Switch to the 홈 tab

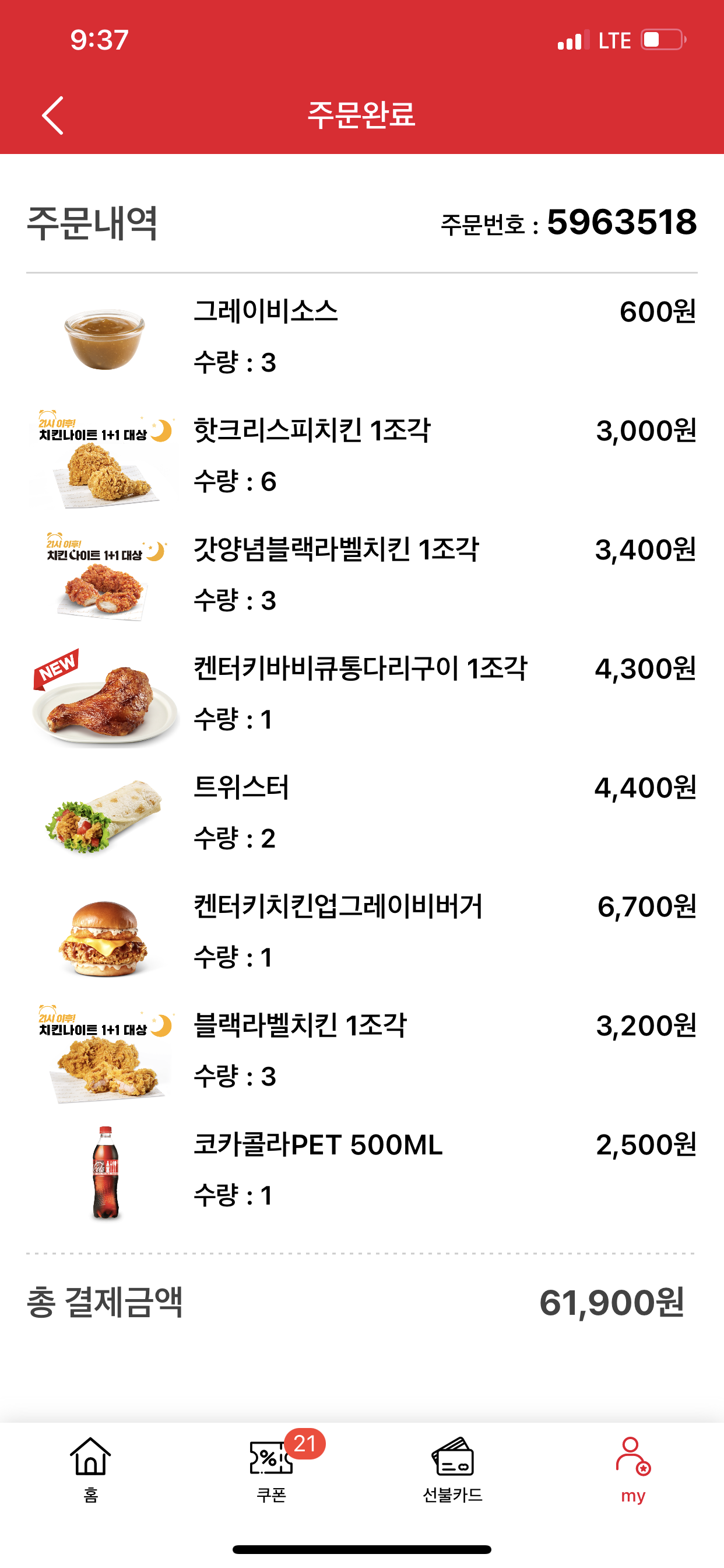(91, 1468)
